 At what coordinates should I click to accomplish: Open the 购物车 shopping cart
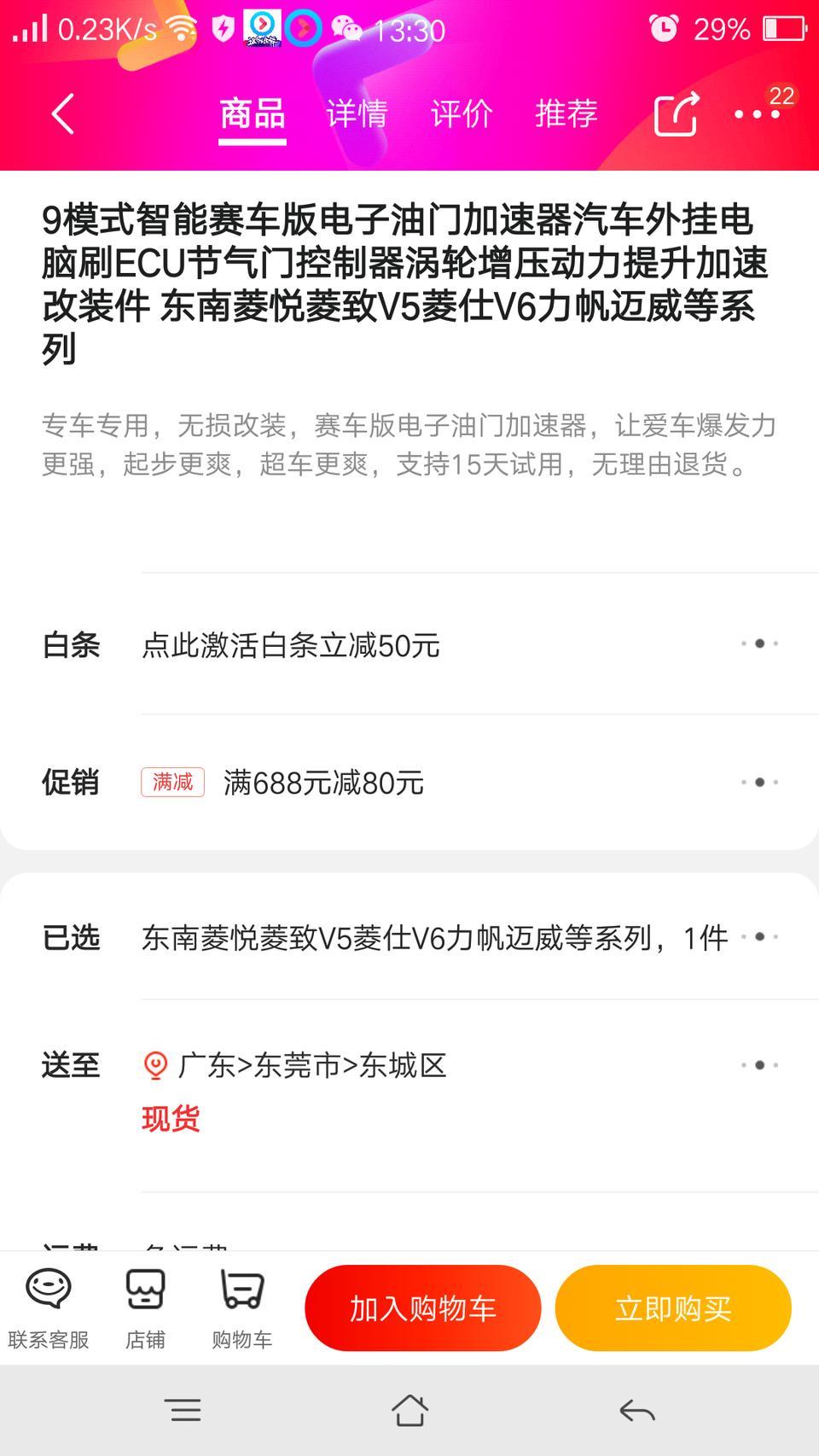pyautogui.click(x=242, y=1309)
